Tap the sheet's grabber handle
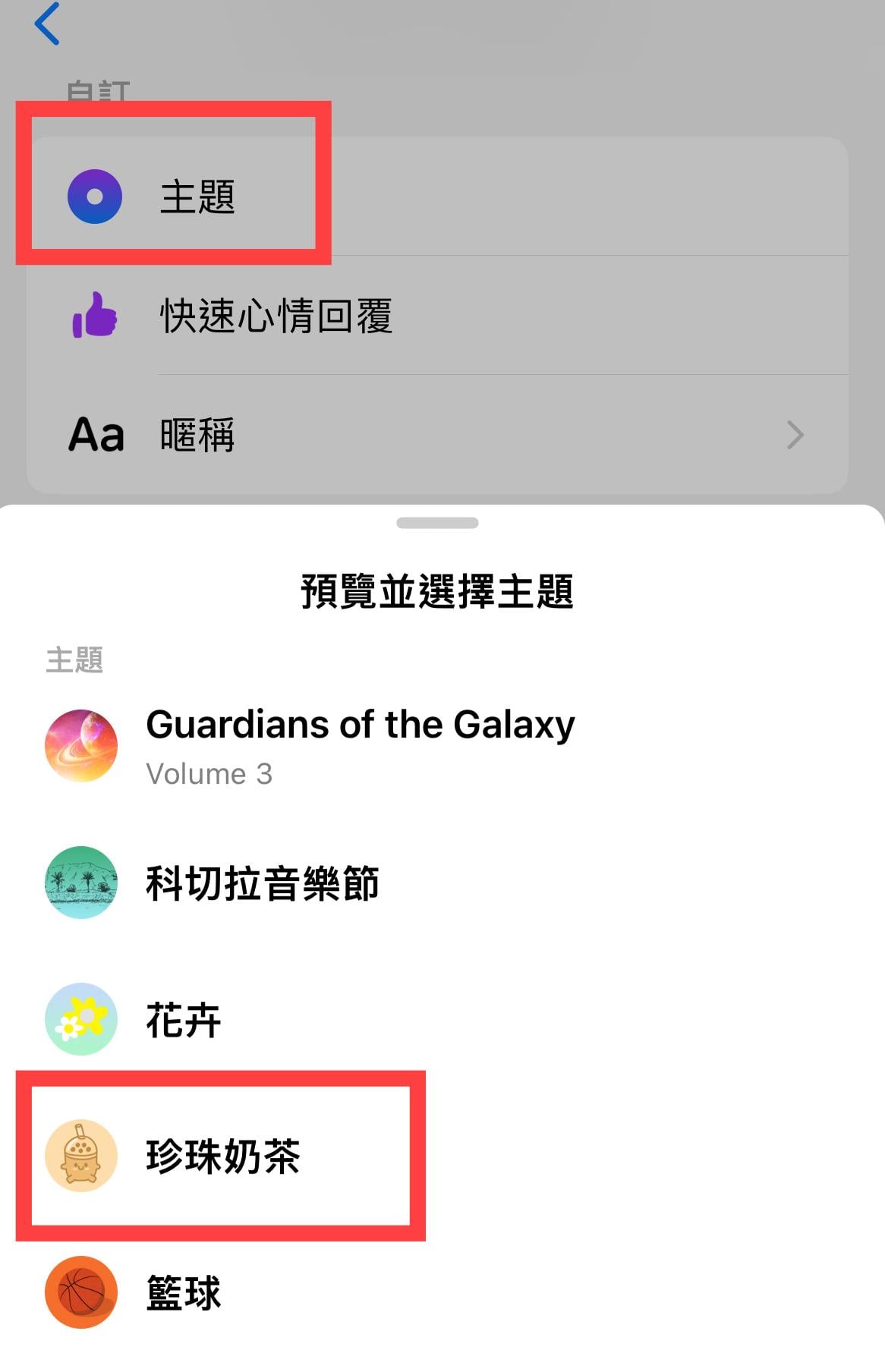This screenshot has width=885, height=1372. [437, 523]
